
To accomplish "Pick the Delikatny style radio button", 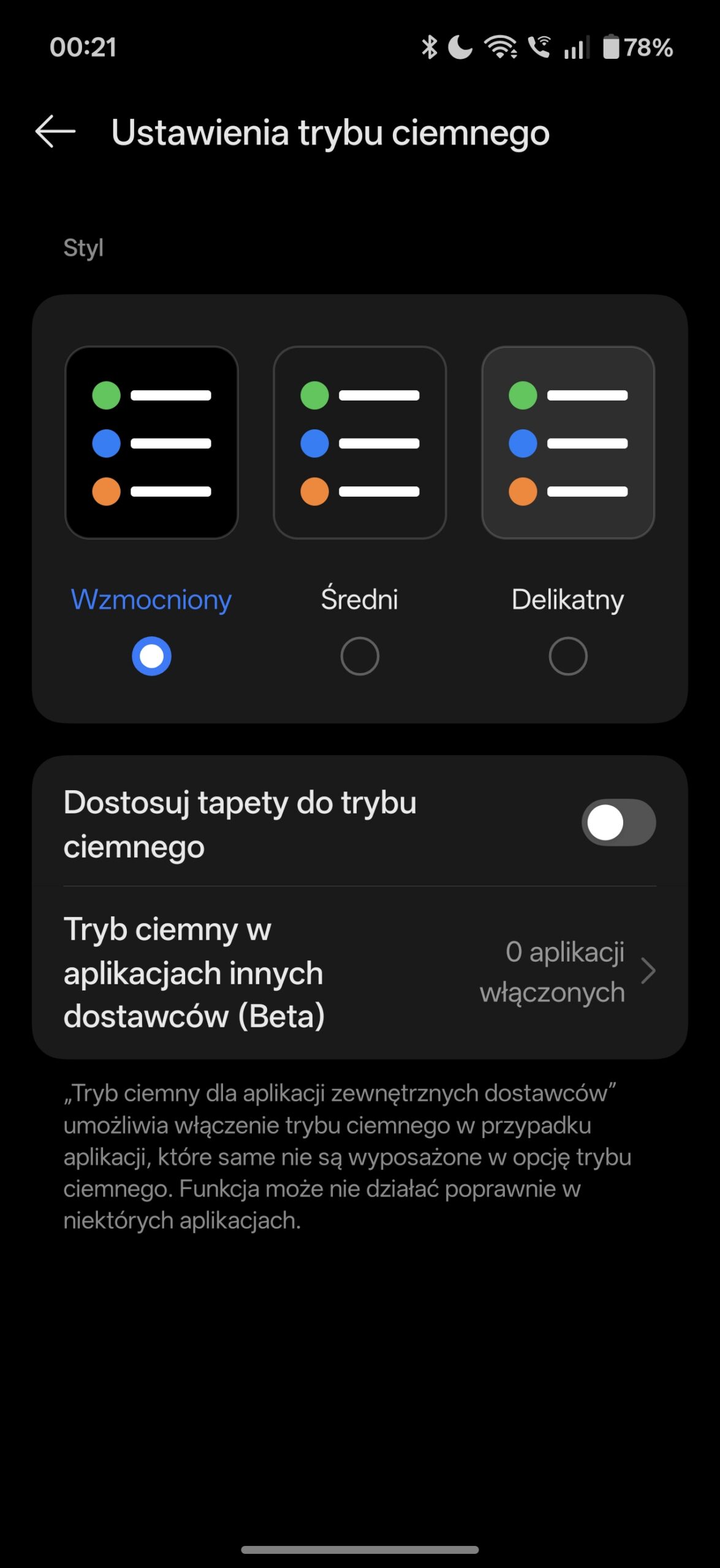I will point(568,656).
